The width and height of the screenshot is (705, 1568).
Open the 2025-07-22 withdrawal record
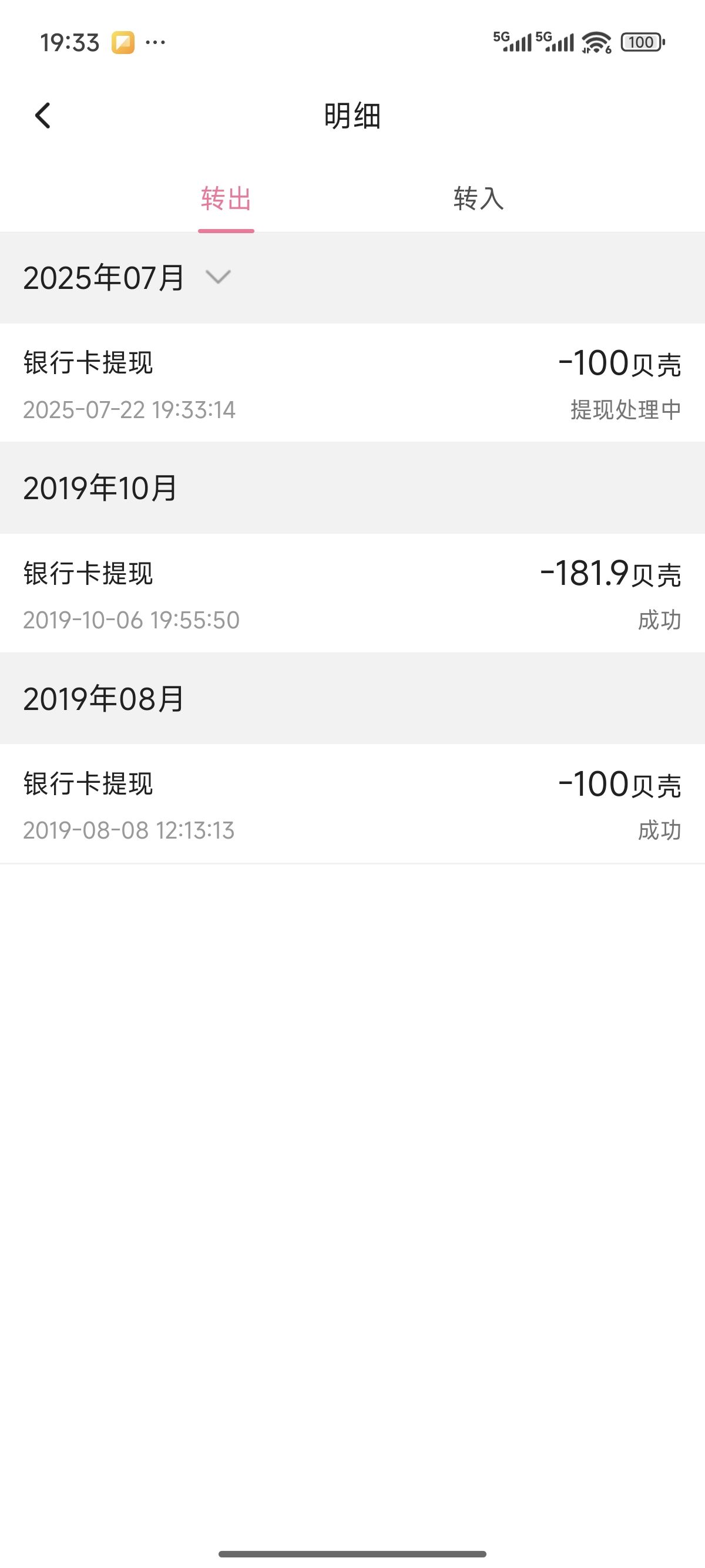click(352, 383)
